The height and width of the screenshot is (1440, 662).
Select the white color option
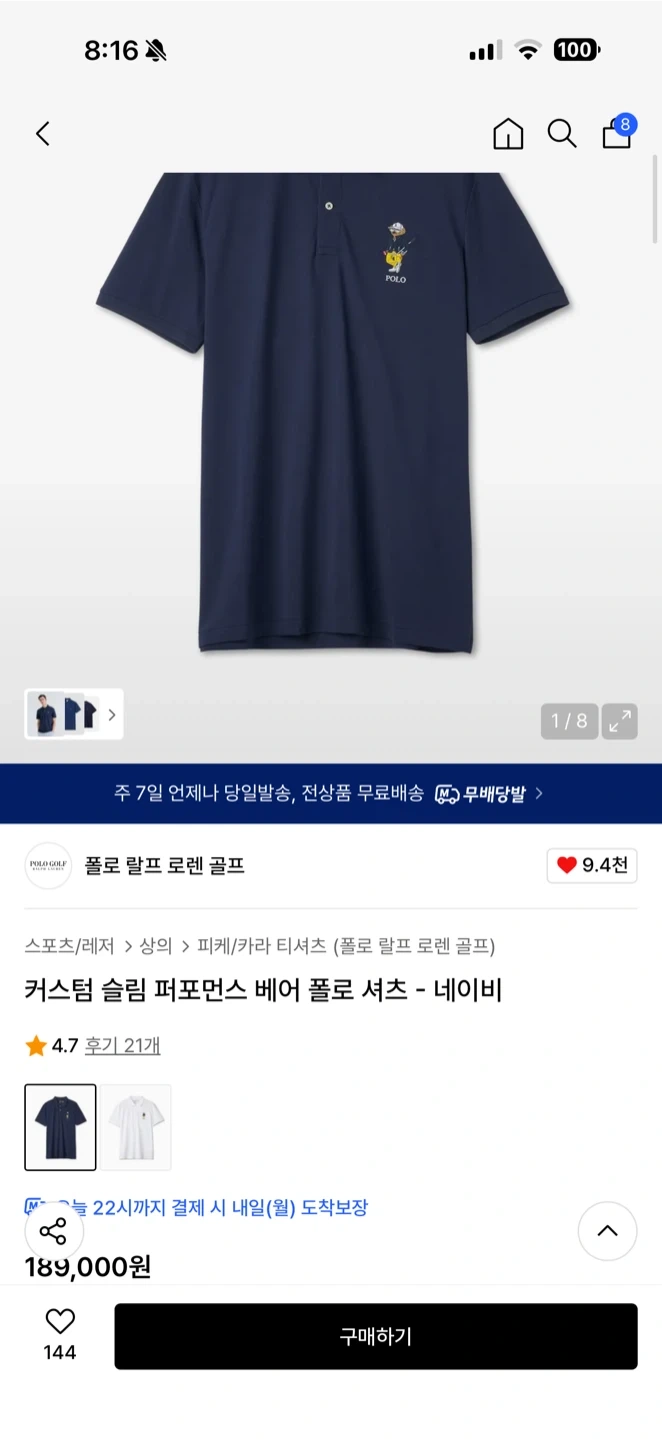[136, 1127]
